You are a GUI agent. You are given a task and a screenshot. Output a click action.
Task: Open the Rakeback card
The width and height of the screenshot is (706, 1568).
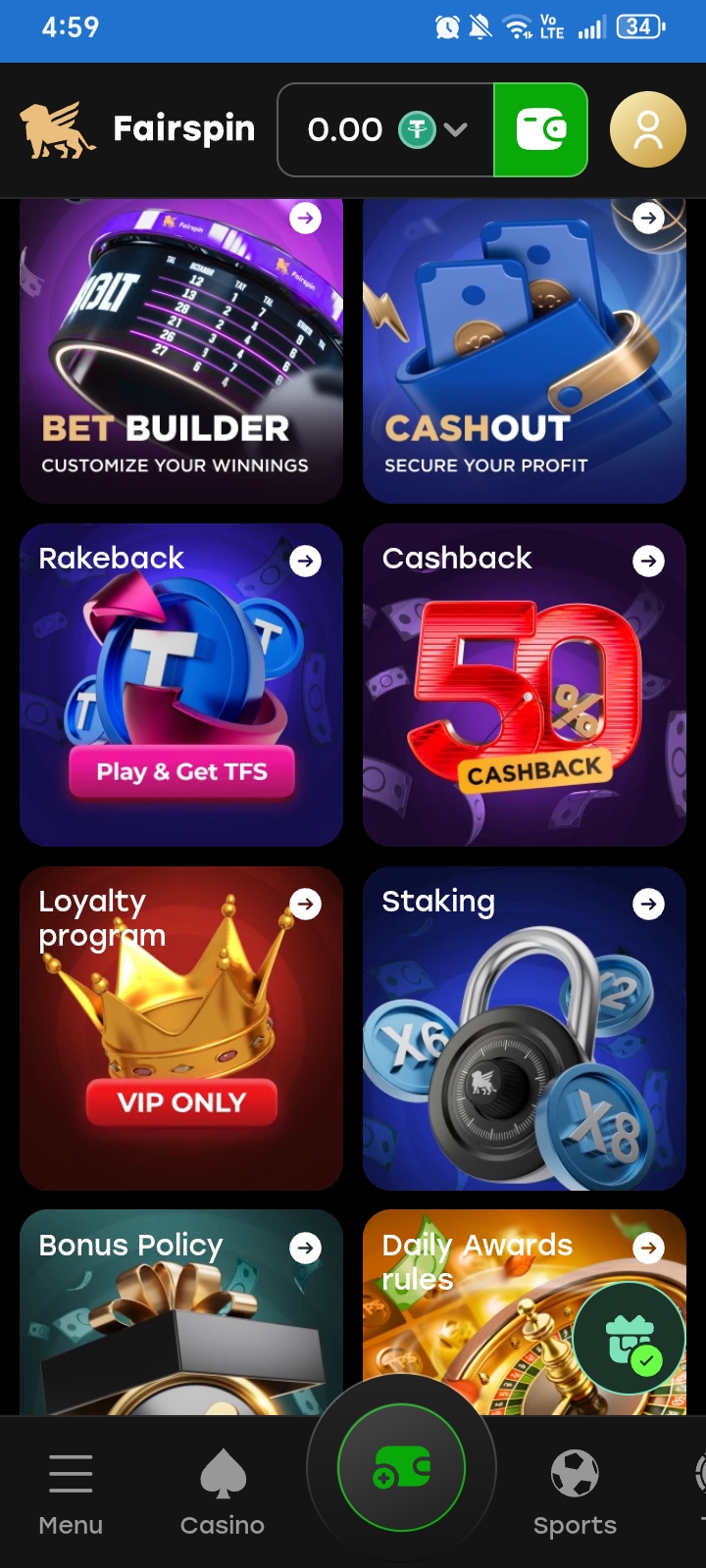click(x=181, y=684)
